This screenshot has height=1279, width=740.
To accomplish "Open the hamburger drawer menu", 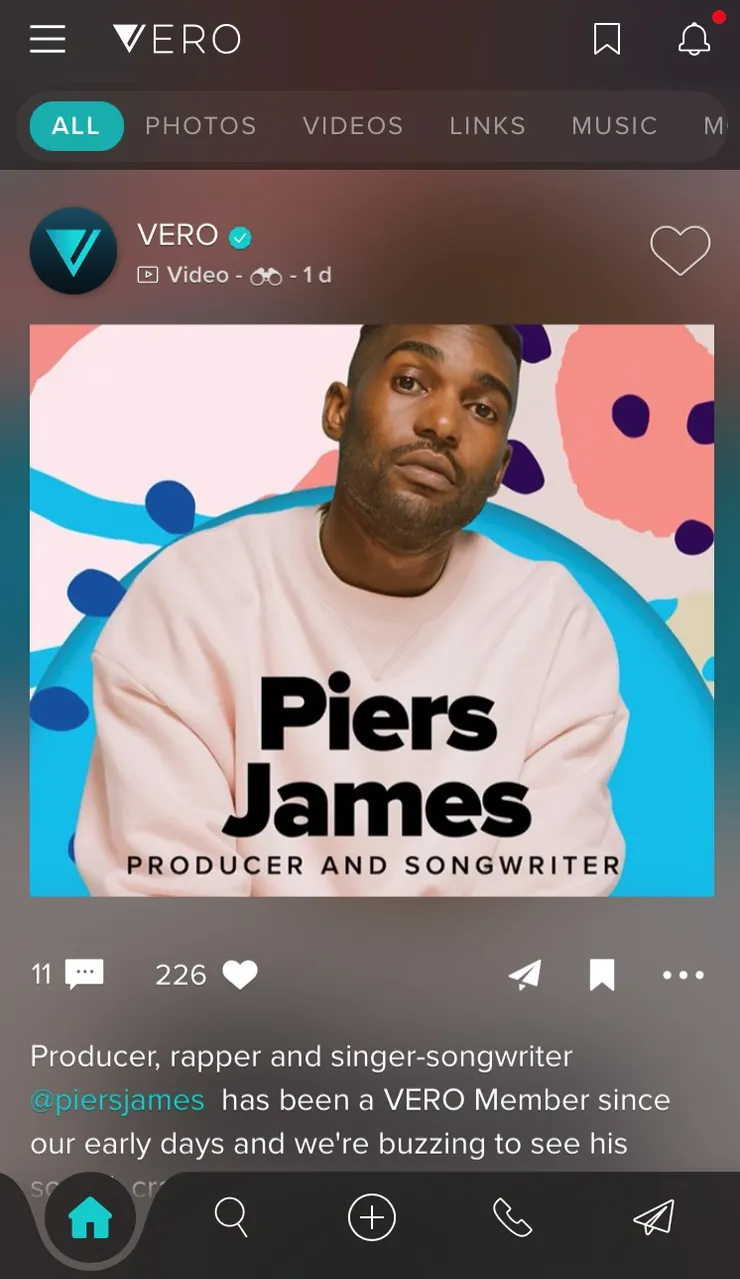I will [x=47, y=39].
